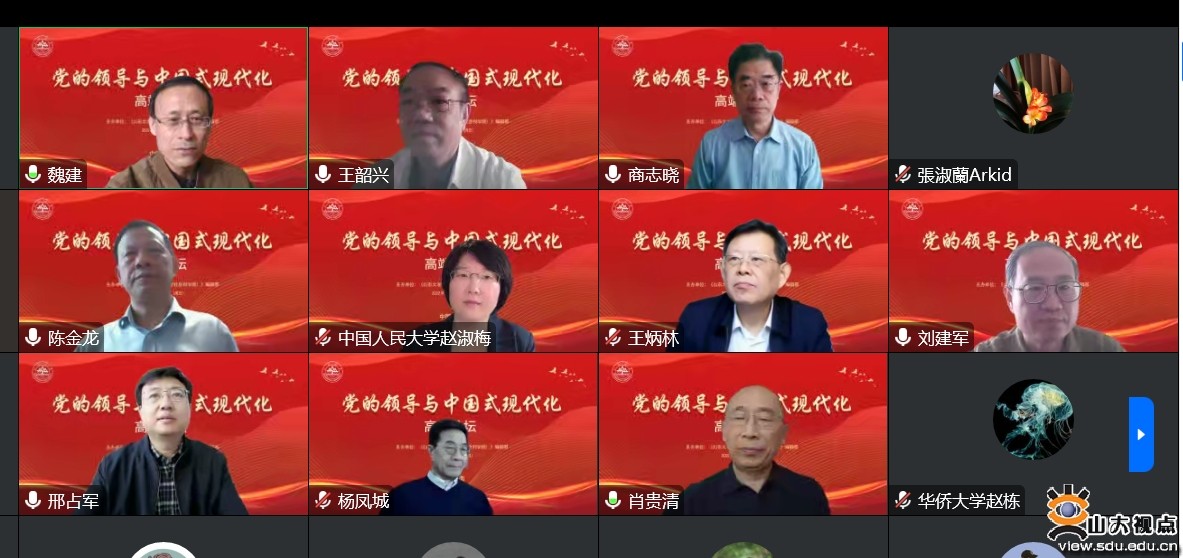
Task: Select 华侨大学赵栋's avatar tile
Action: coord(1033,421)
